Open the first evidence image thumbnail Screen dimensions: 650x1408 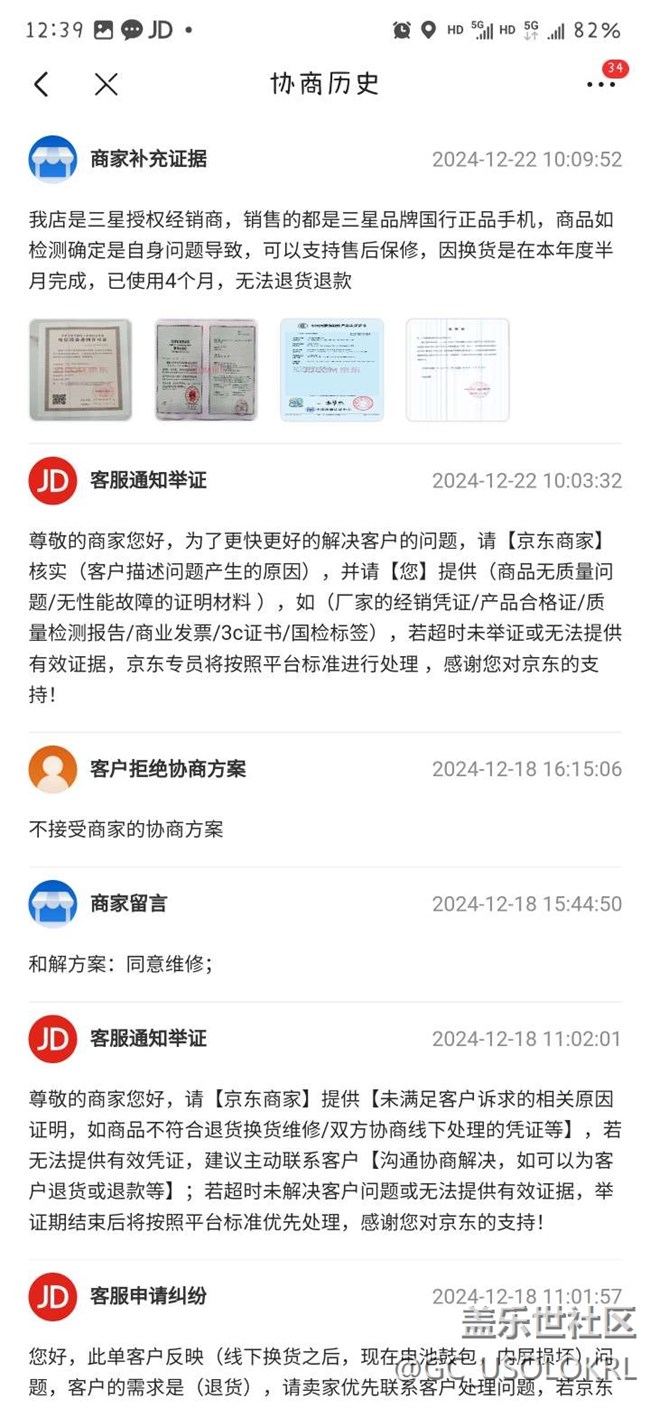(80, 370)
